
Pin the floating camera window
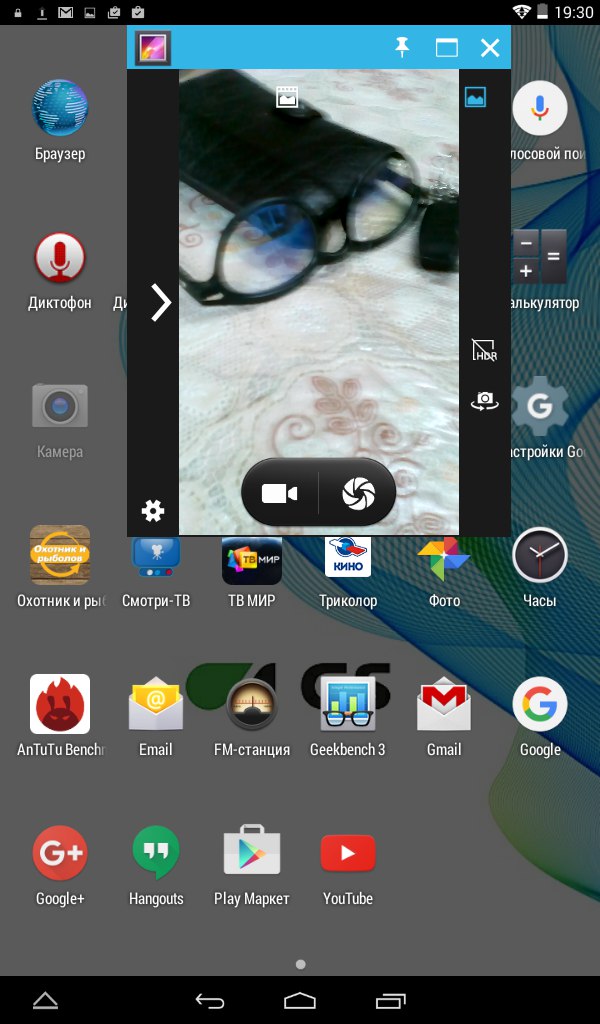coord(403,48)
